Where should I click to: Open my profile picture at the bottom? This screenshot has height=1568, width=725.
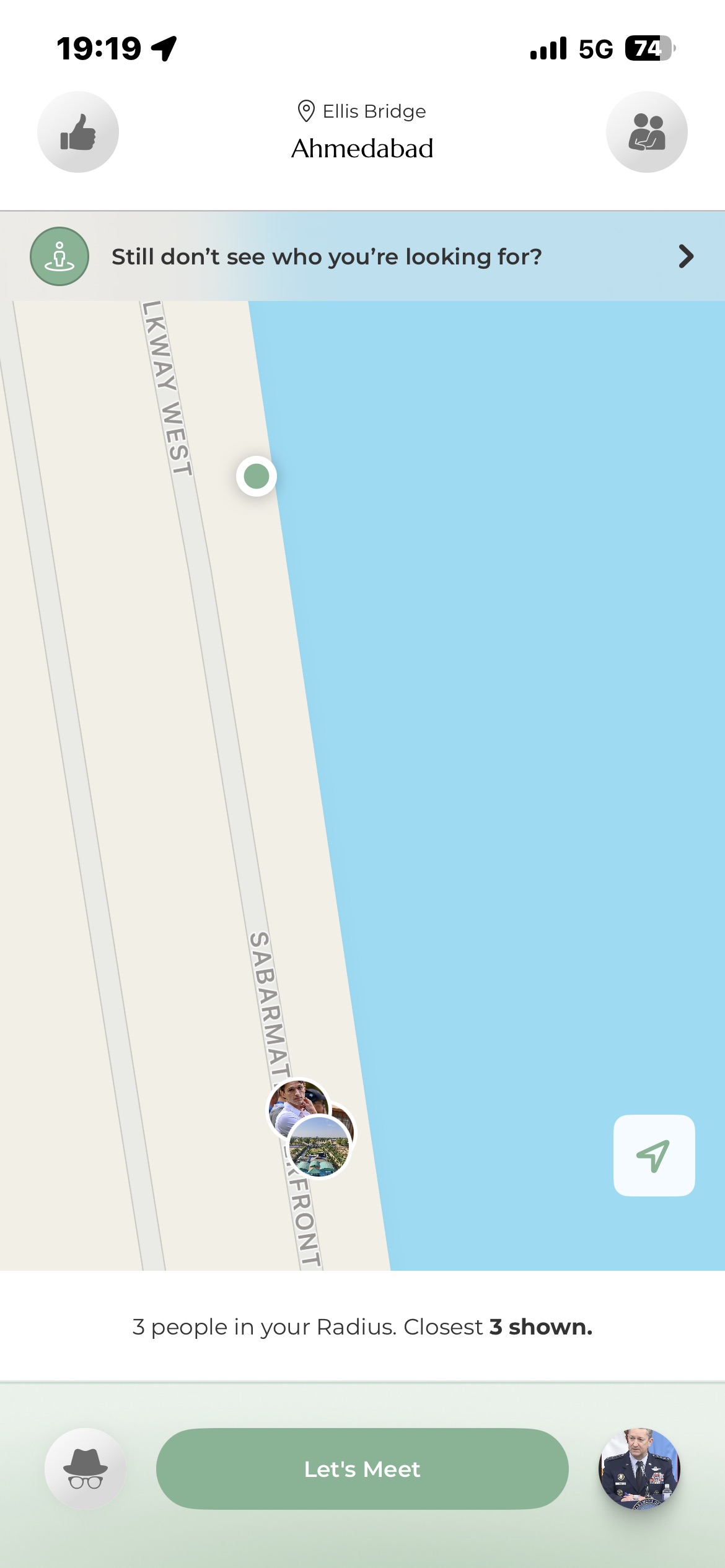639,1468
